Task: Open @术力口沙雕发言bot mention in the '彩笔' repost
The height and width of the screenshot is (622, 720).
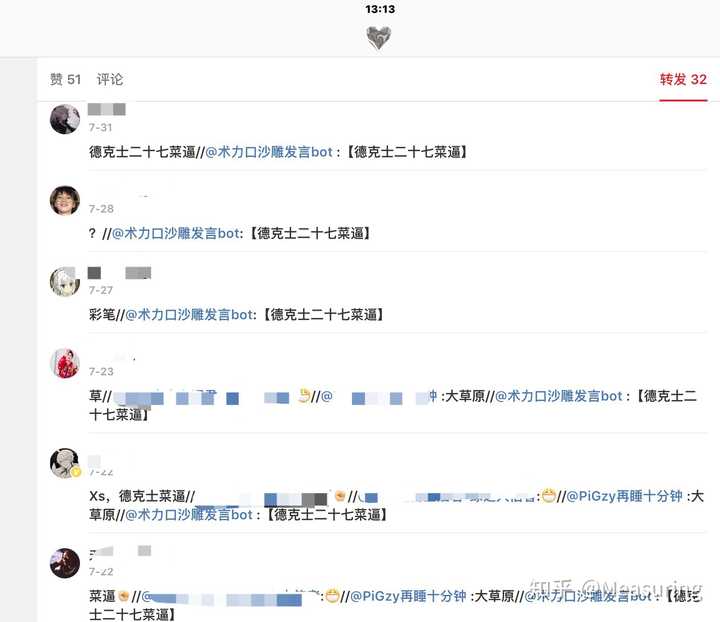Action: pyautogui.click(x=187, y=314)
